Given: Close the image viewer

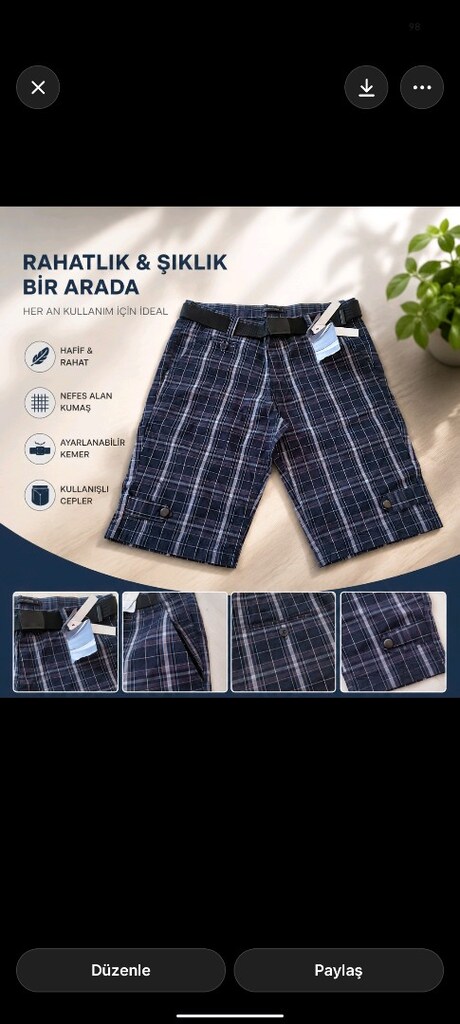Looking at the screenshot, I should (x=38, y=88).
